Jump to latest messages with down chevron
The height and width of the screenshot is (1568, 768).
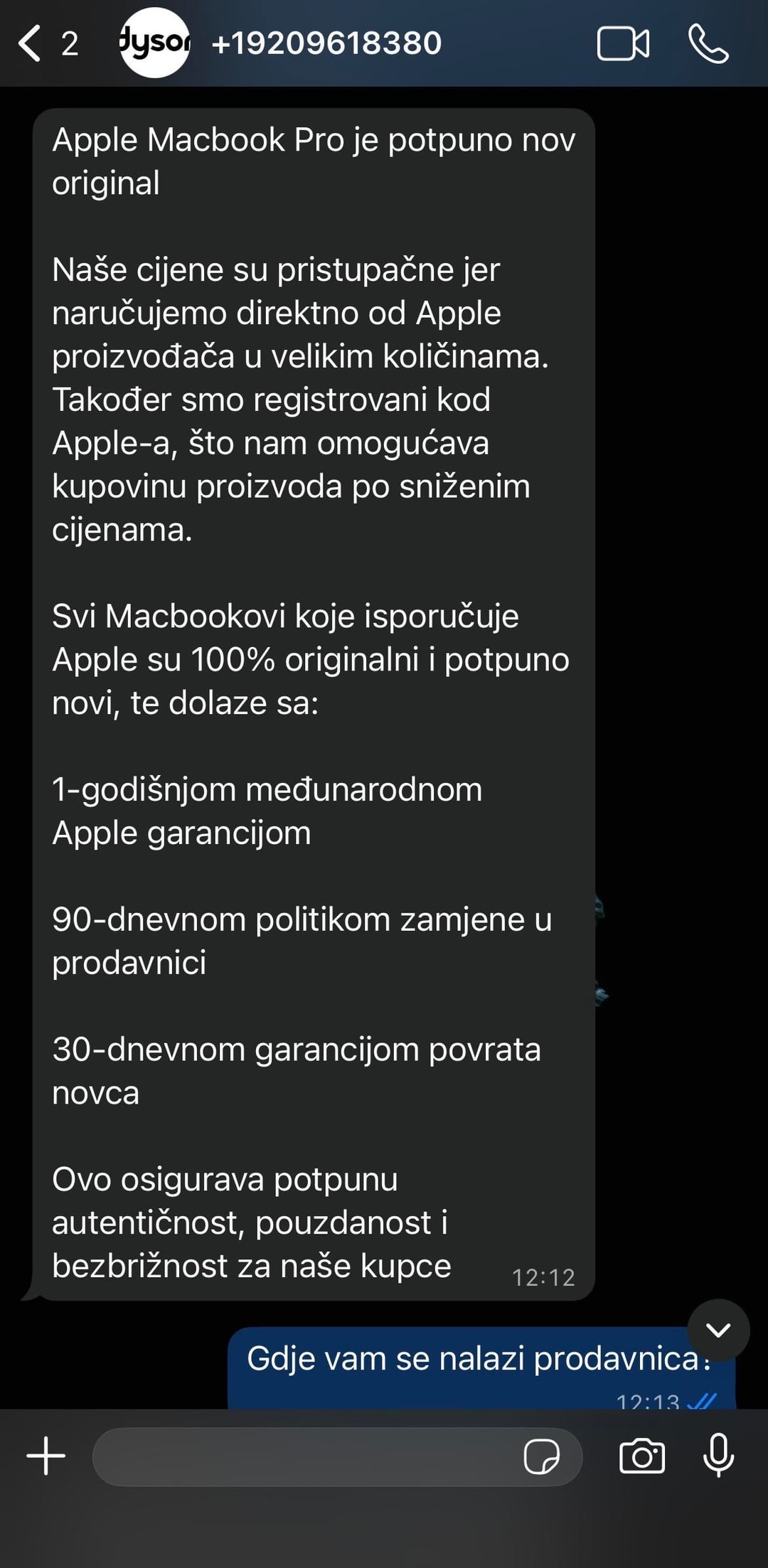[x=718, y=1330]
